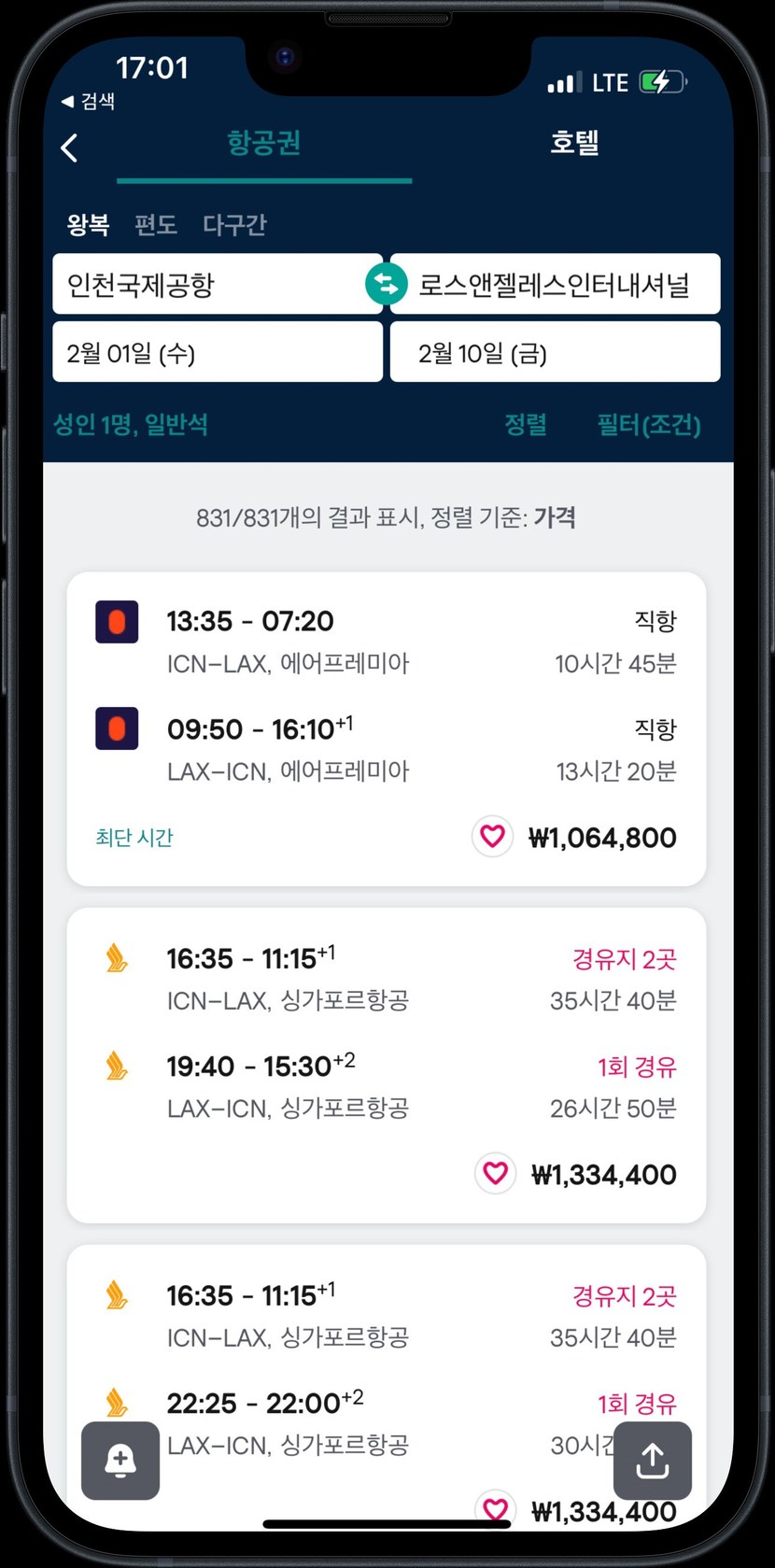This screenshot has height=1568, width=775.
Task: Select the 항공권 tab
Action: pyautogui.click(x=263, y=143)
